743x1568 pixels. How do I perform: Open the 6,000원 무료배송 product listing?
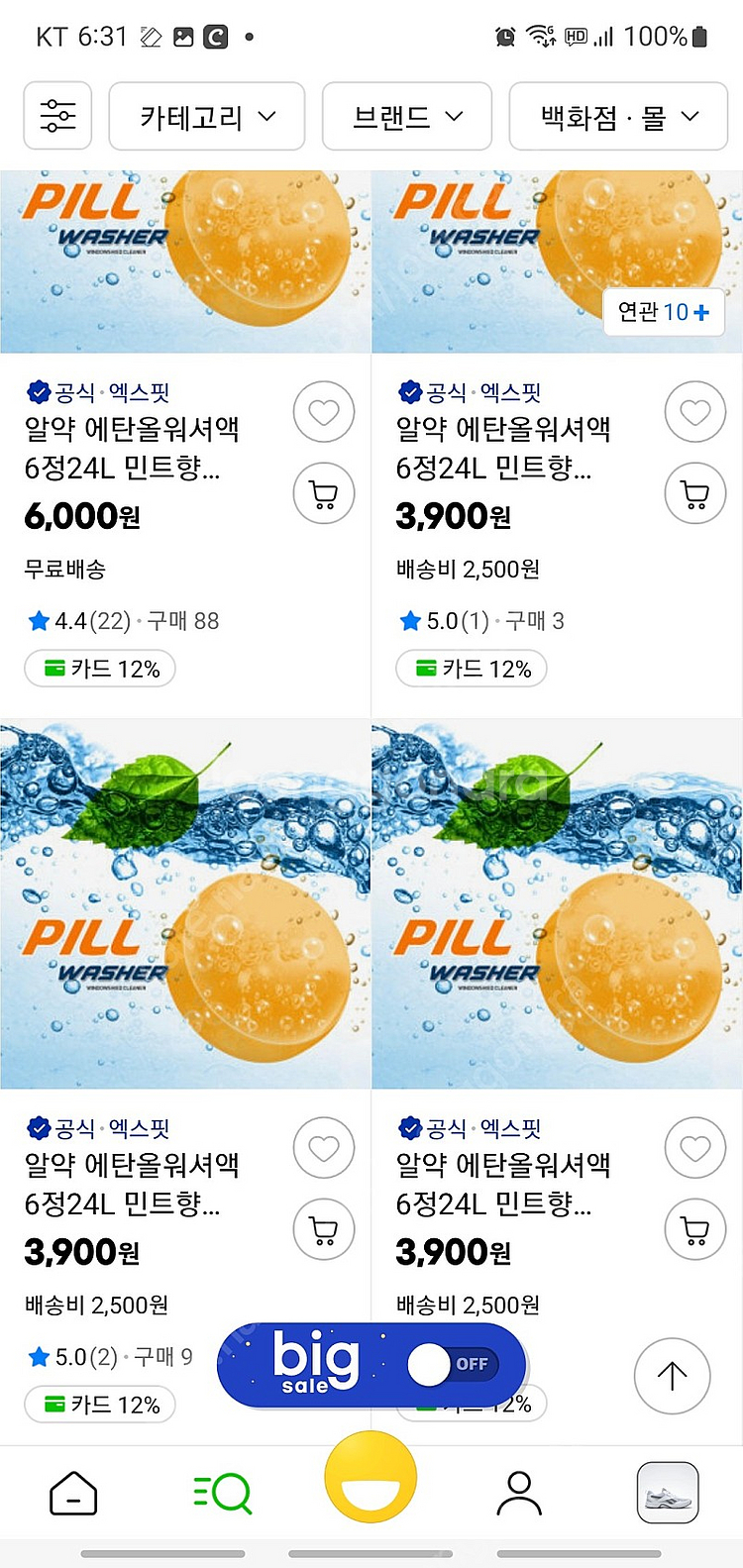click(x=132, y=448)
